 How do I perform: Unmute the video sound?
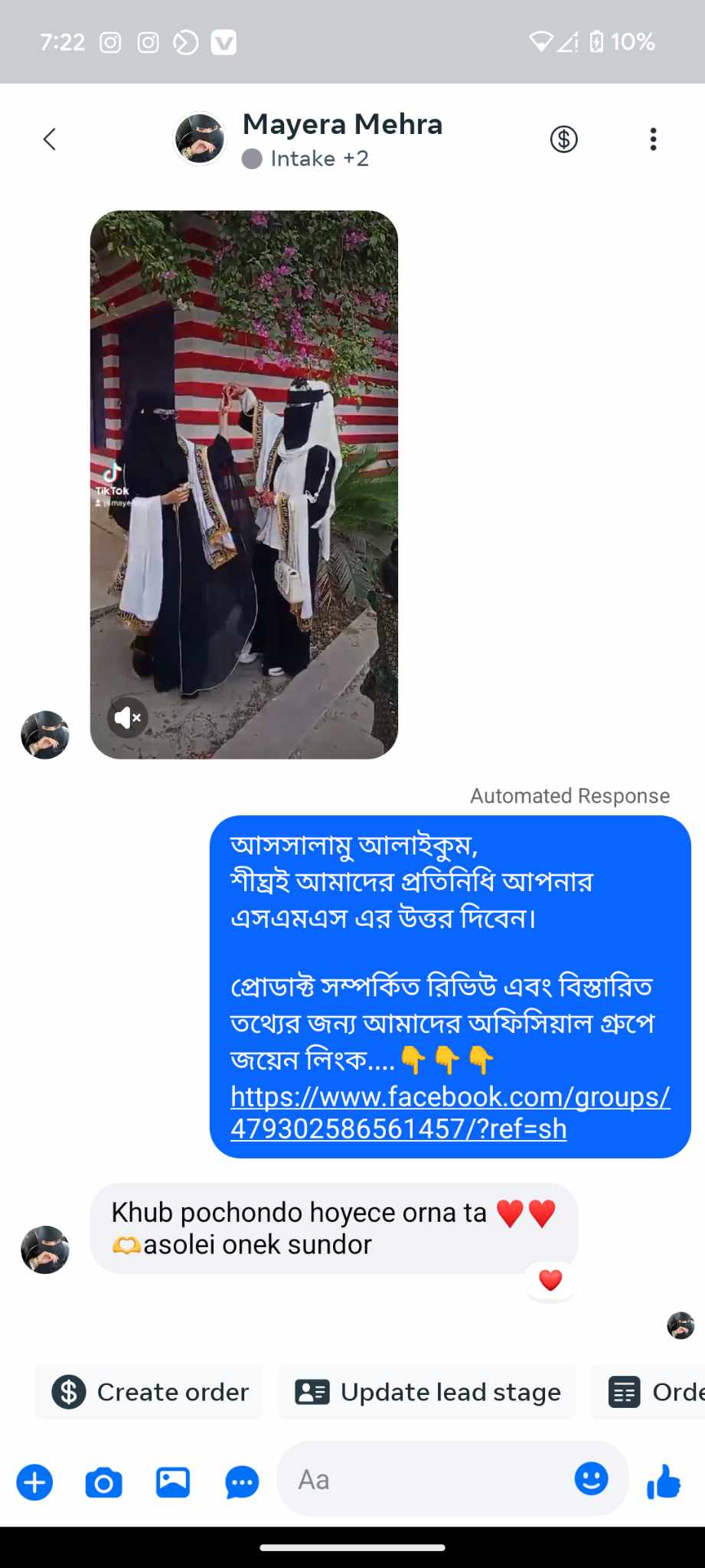tap(127, 717)
